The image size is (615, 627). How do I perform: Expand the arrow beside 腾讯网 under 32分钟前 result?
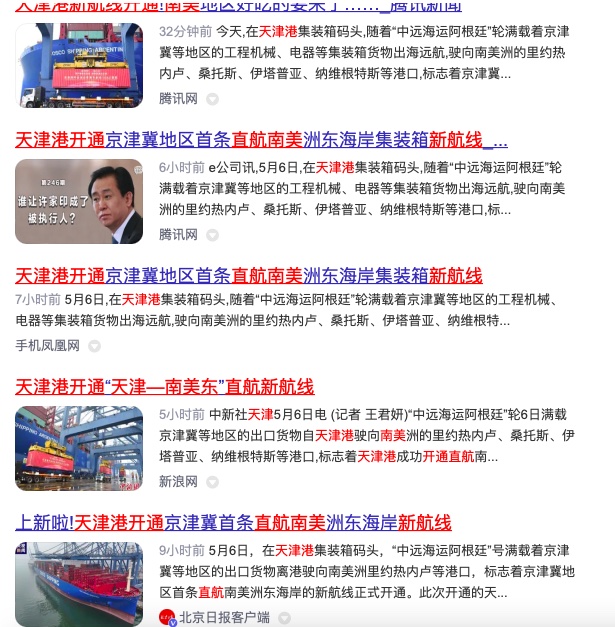tap(212, 99)
